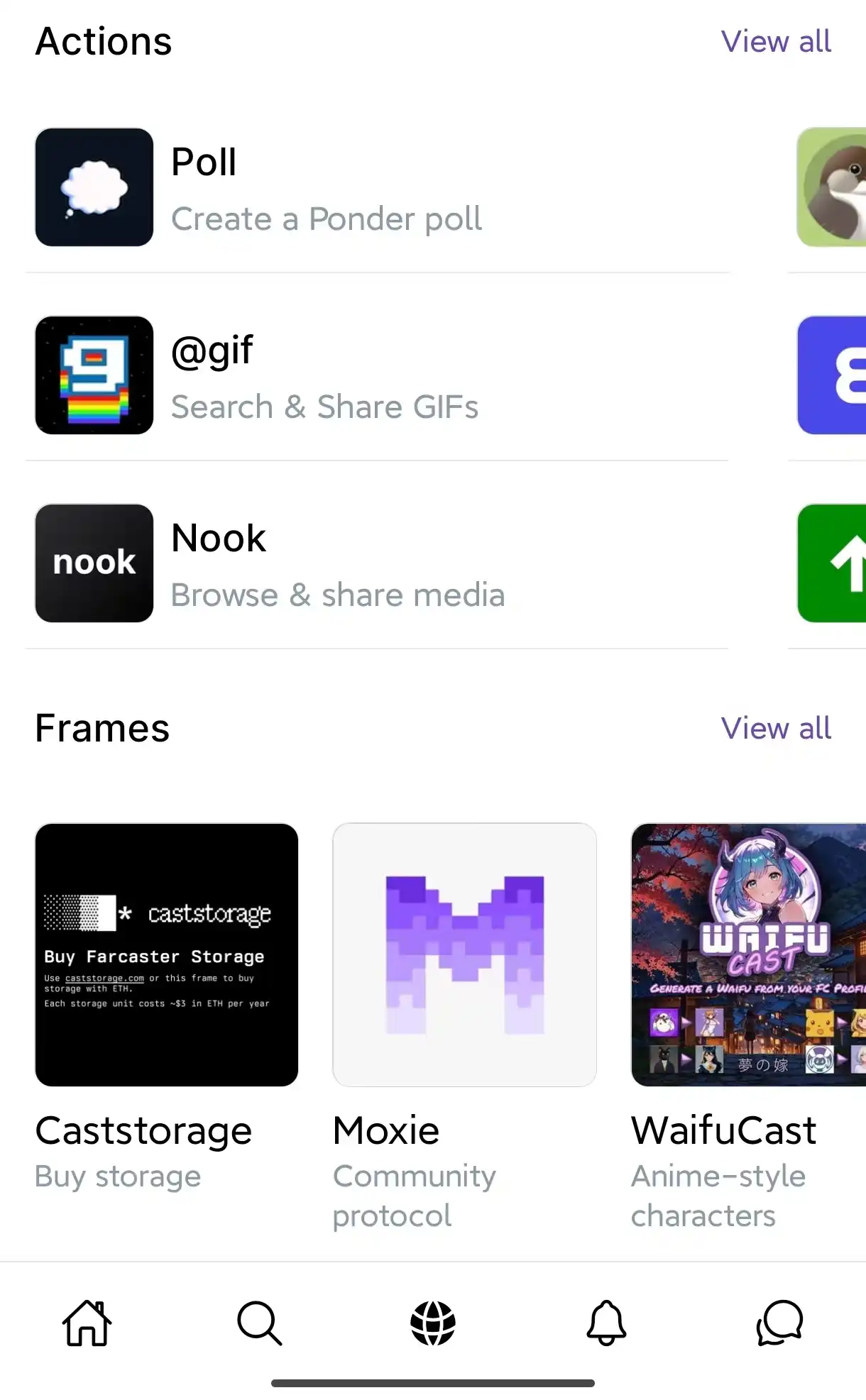The width and height of the screenshot is (866, 1400).
Task: Open the Caststorage frame
Action: click(x=167, y=954)
